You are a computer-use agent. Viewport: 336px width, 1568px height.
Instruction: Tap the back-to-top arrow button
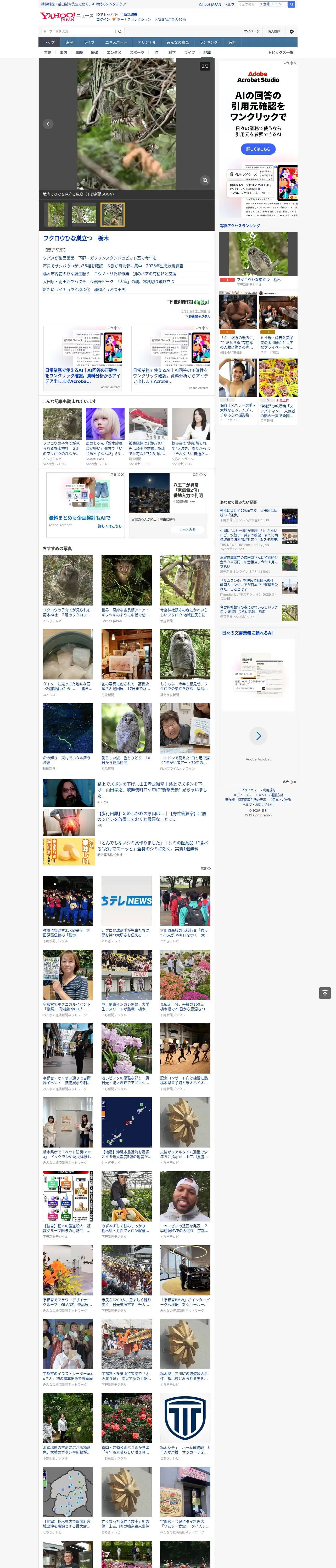[x=325, y=993]
